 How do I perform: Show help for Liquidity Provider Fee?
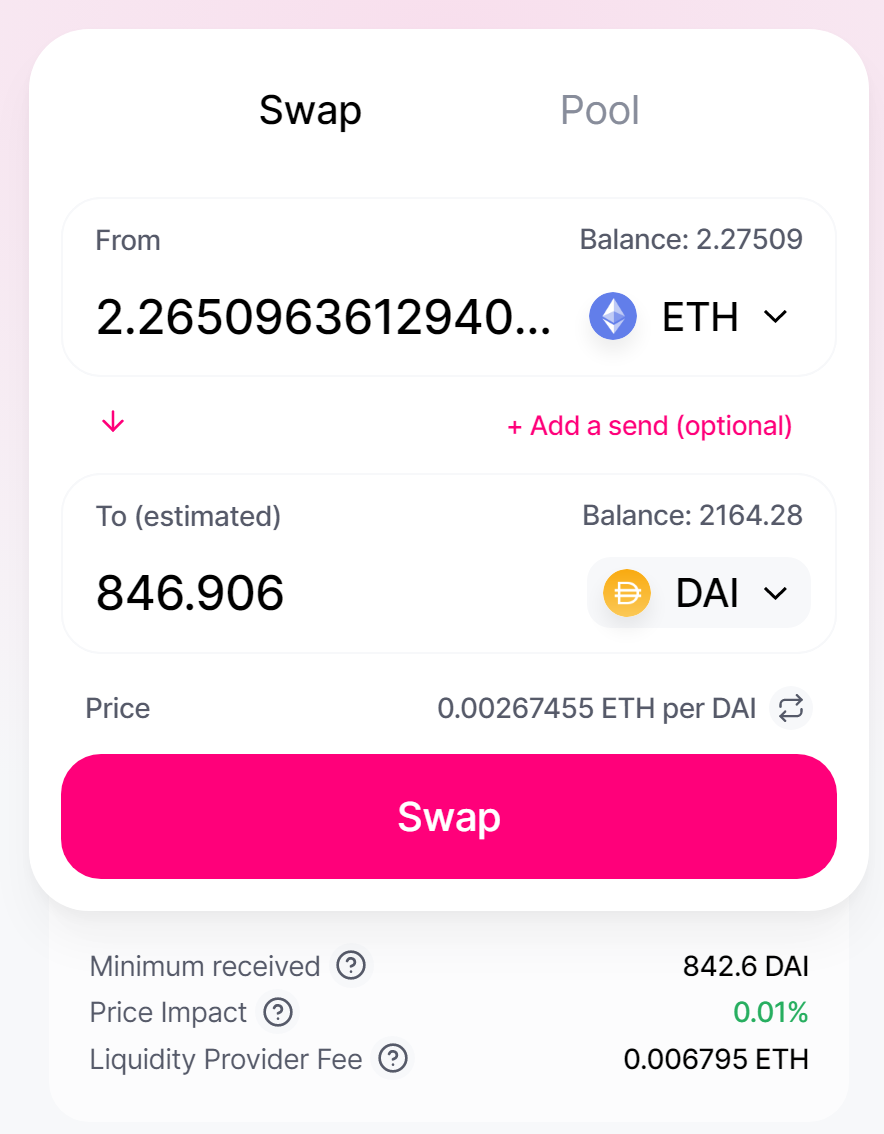(x=394, y=1058)
